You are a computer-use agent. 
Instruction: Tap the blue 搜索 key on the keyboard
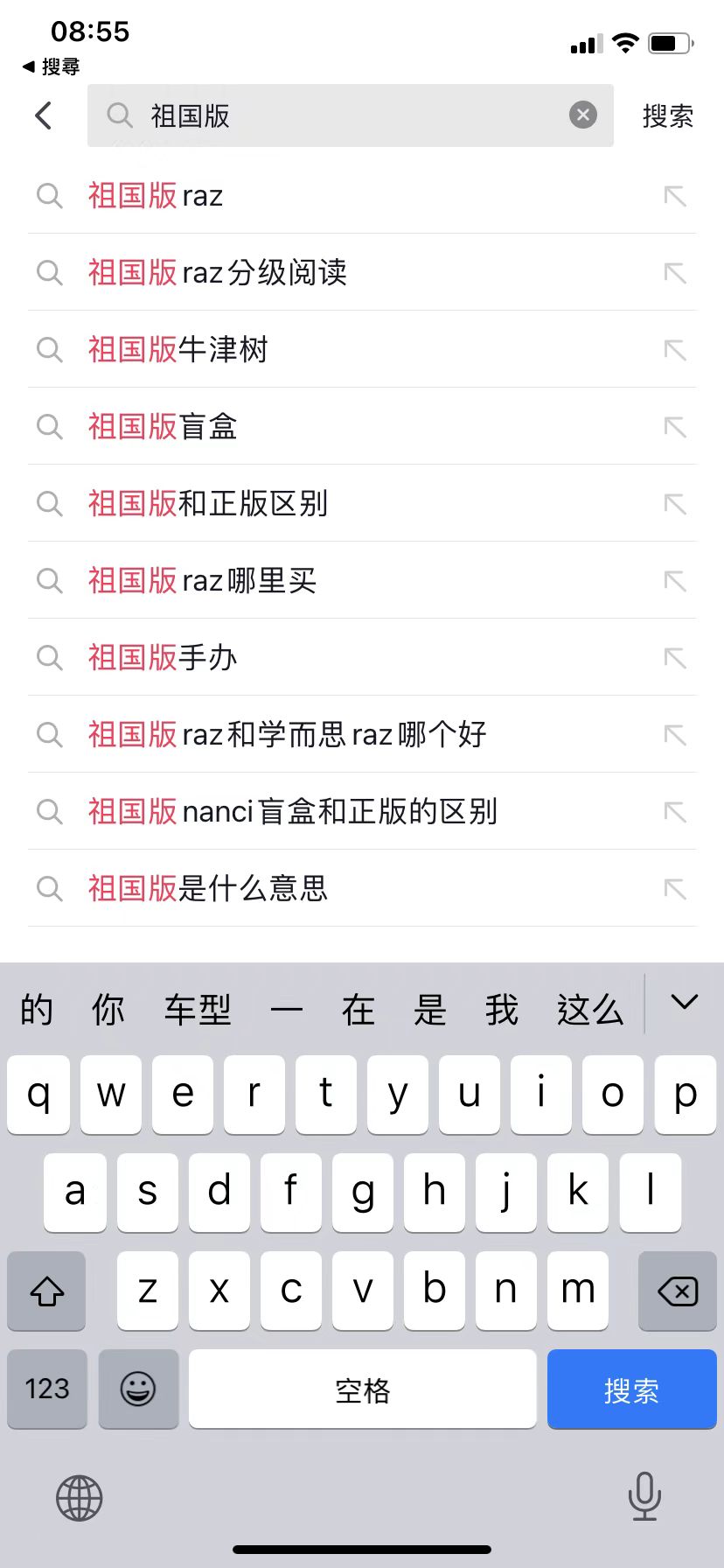(x=631, y=1389)
